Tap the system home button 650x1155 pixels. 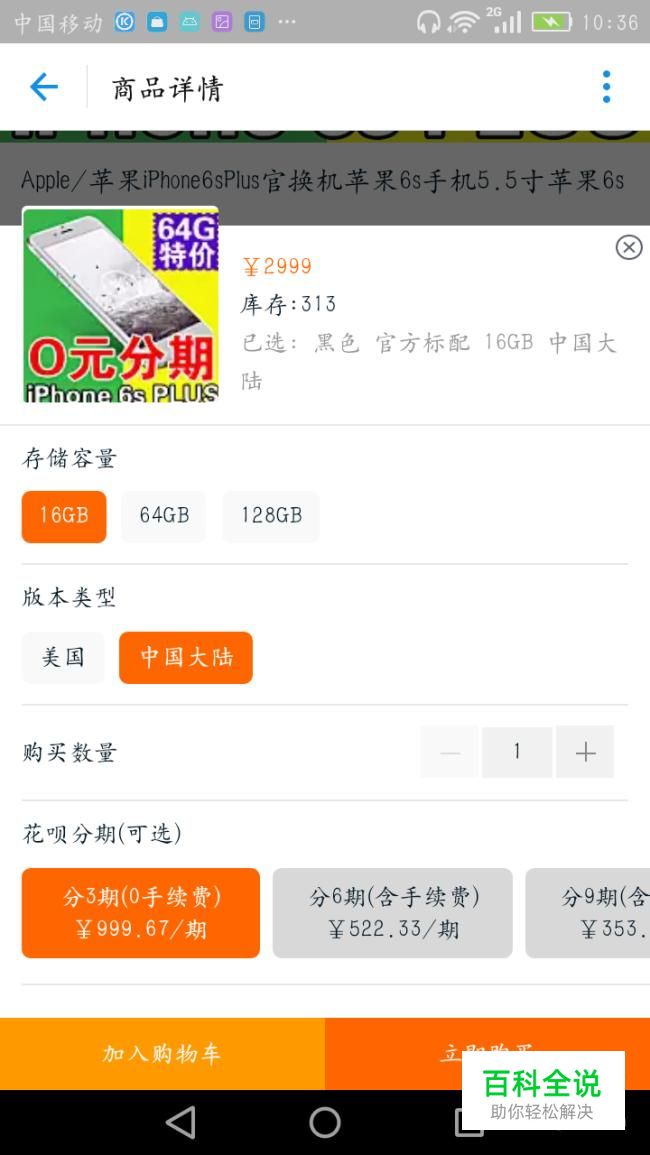pos(325,1123)
